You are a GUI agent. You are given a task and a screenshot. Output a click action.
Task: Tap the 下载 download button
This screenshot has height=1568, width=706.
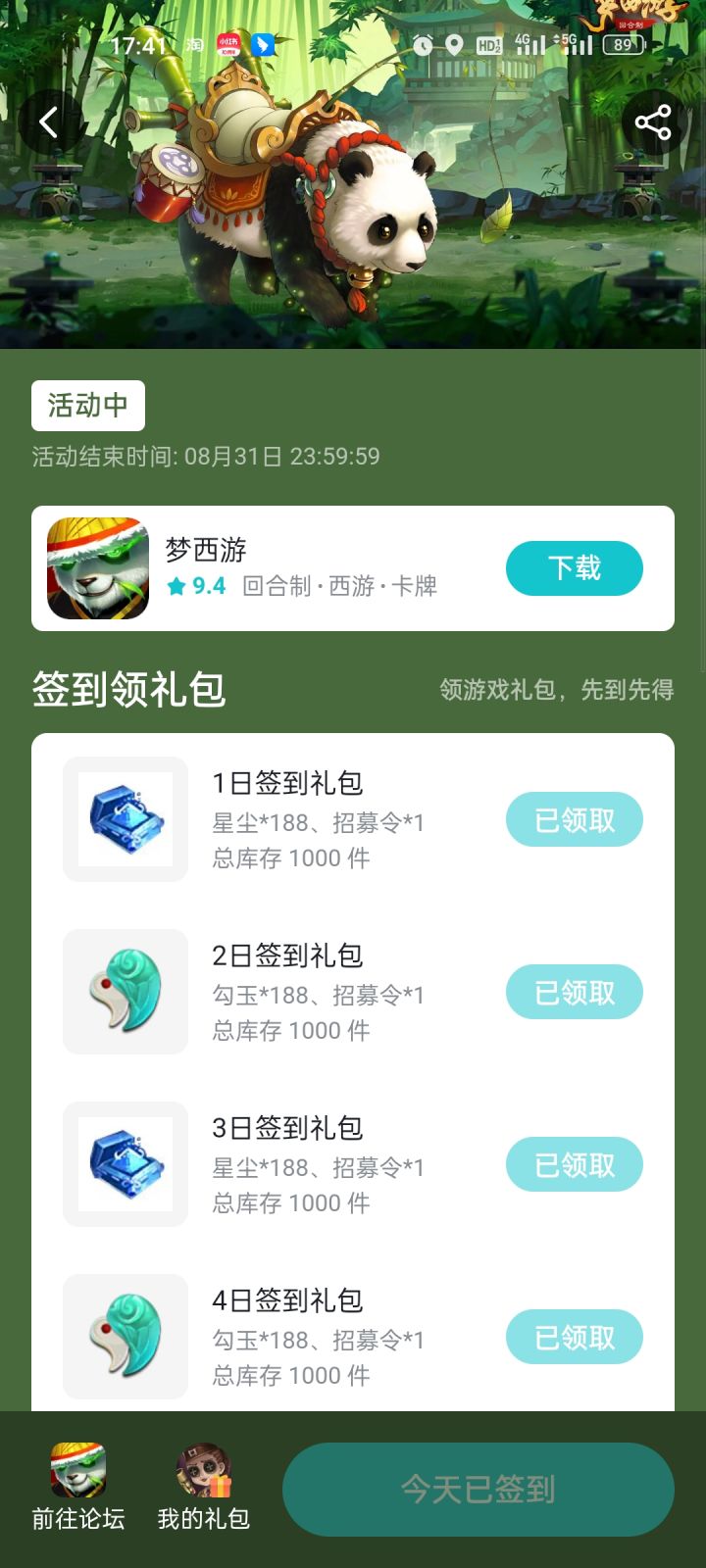[574, 568]
